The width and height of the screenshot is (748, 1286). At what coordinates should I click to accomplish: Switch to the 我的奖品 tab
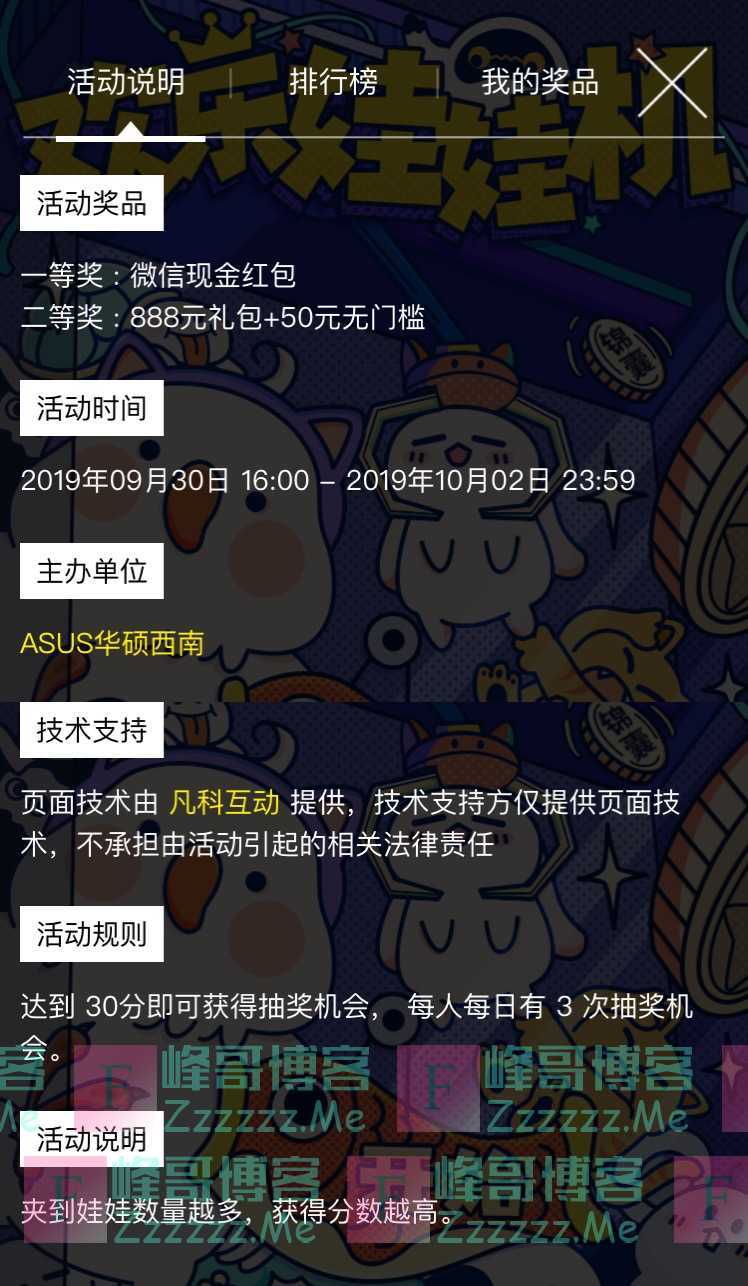[539, 85]
